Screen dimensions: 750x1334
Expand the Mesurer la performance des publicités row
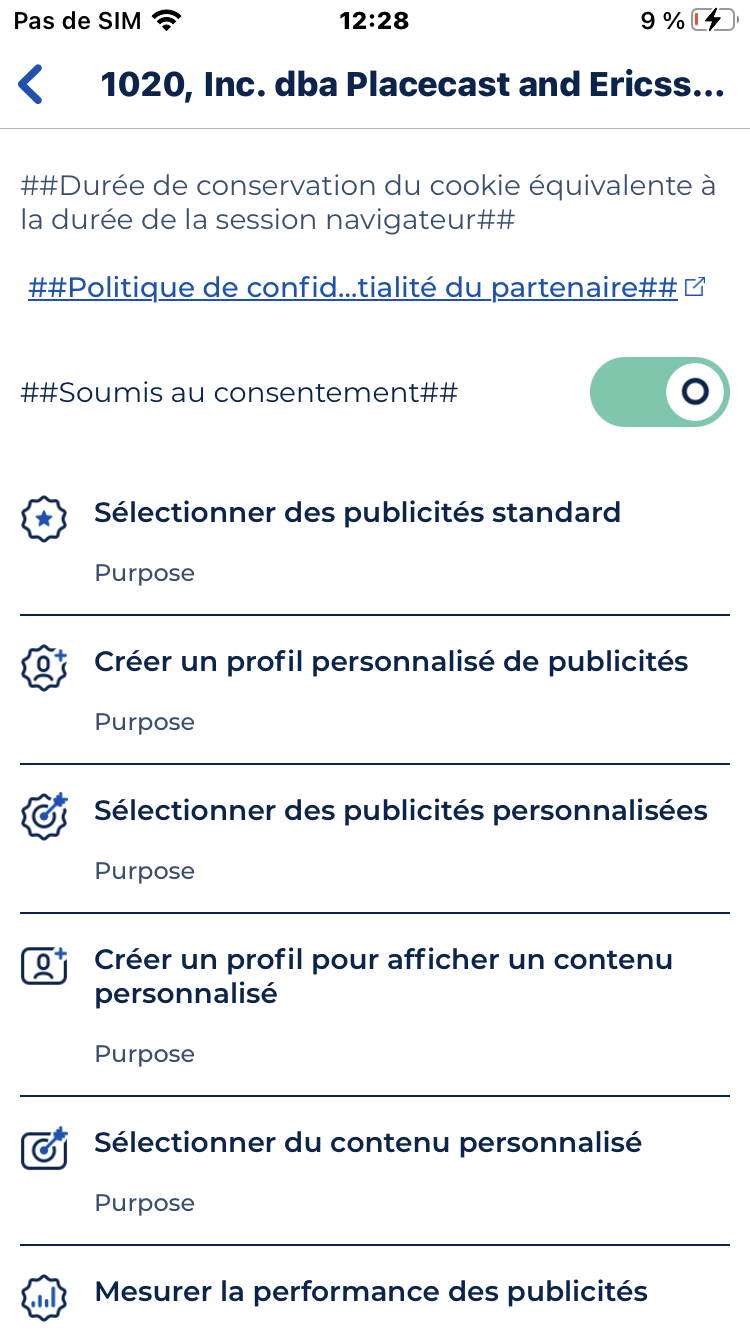coord(370,1292)
